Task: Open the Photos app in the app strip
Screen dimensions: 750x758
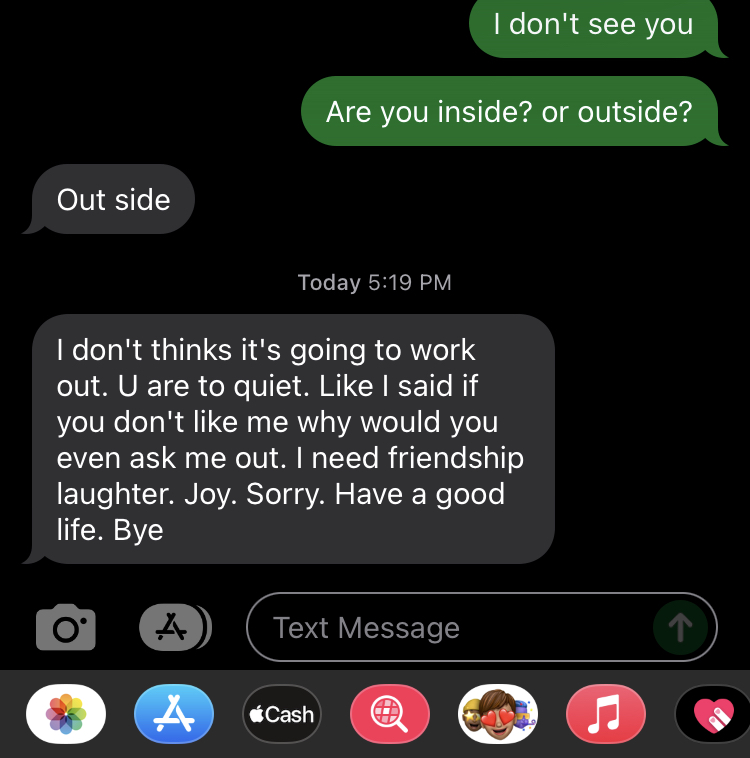Action: pyautogui.click(x=66, y=715)
